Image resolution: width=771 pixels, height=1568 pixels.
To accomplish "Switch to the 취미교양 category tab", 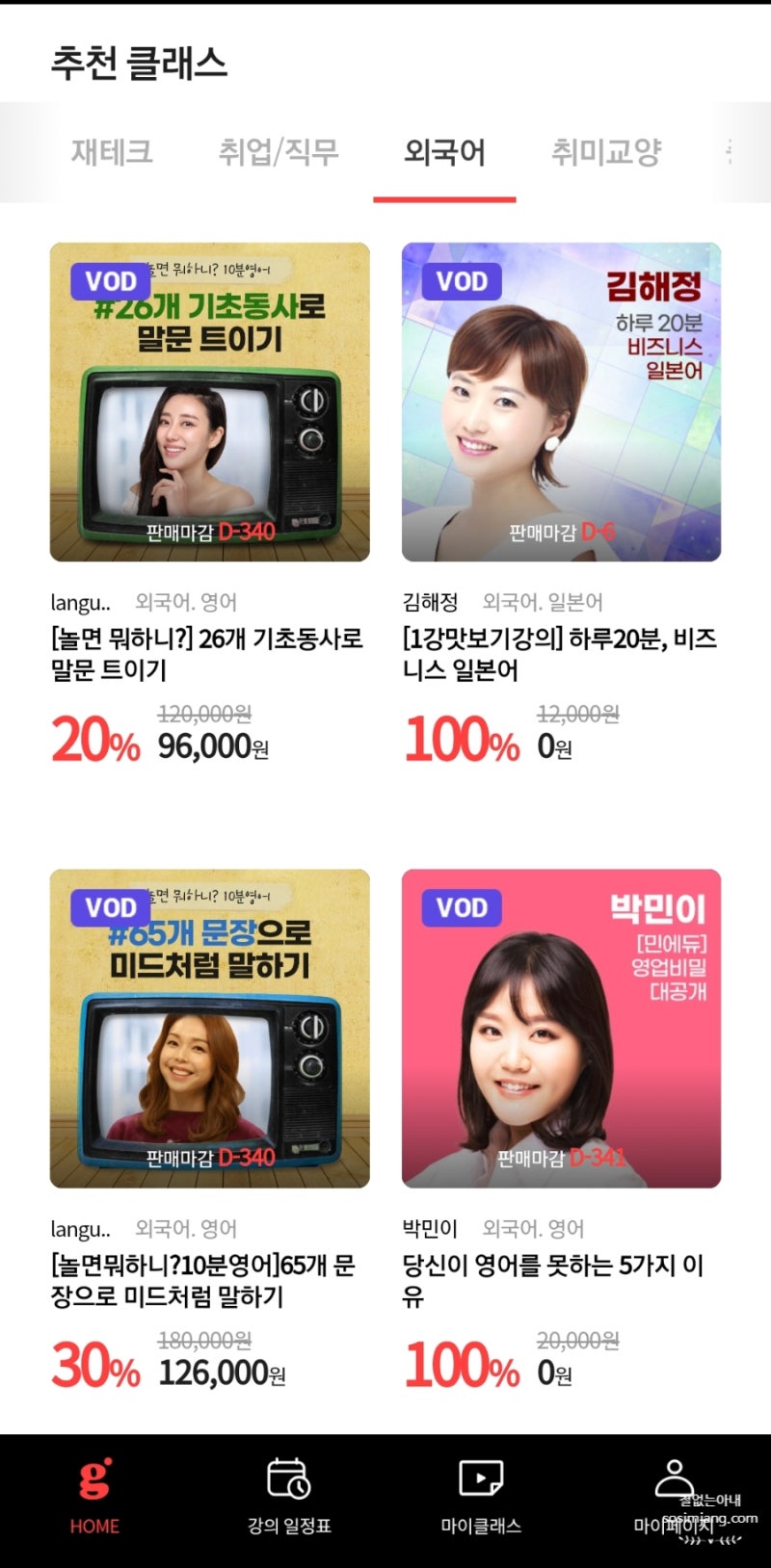I will coord(606,152).
